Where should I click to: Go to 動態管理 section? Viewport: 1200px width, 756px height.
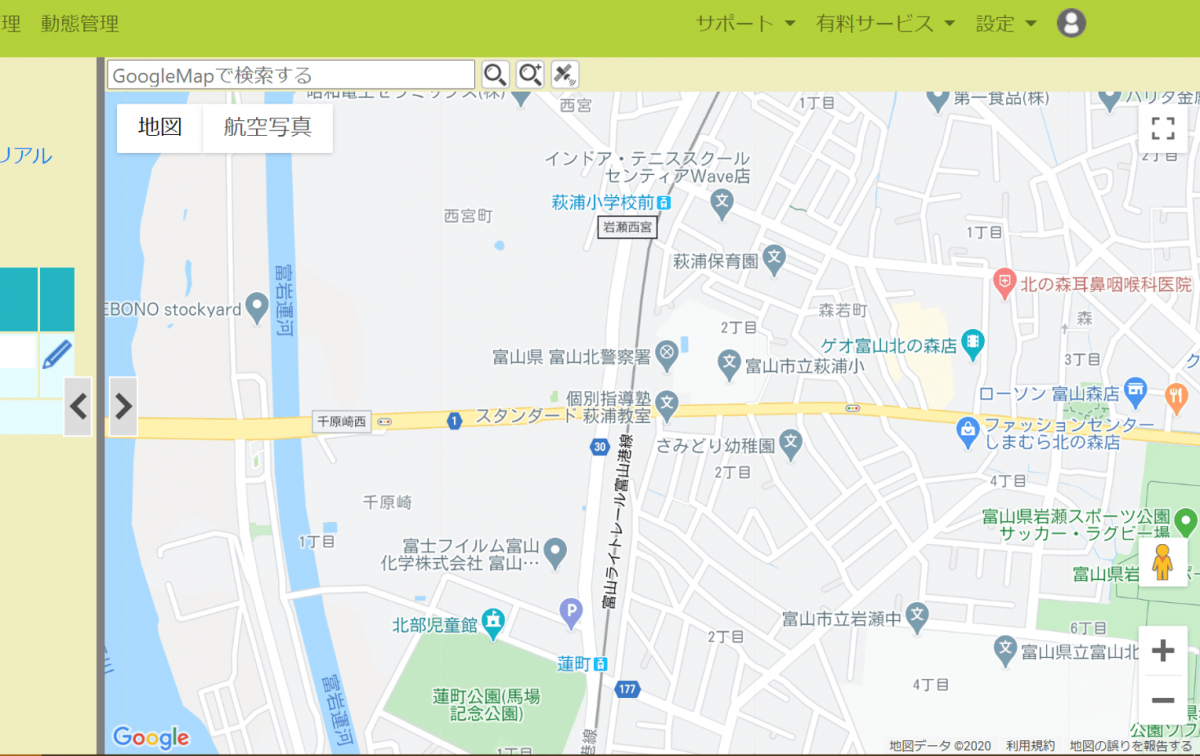(80, 24)
